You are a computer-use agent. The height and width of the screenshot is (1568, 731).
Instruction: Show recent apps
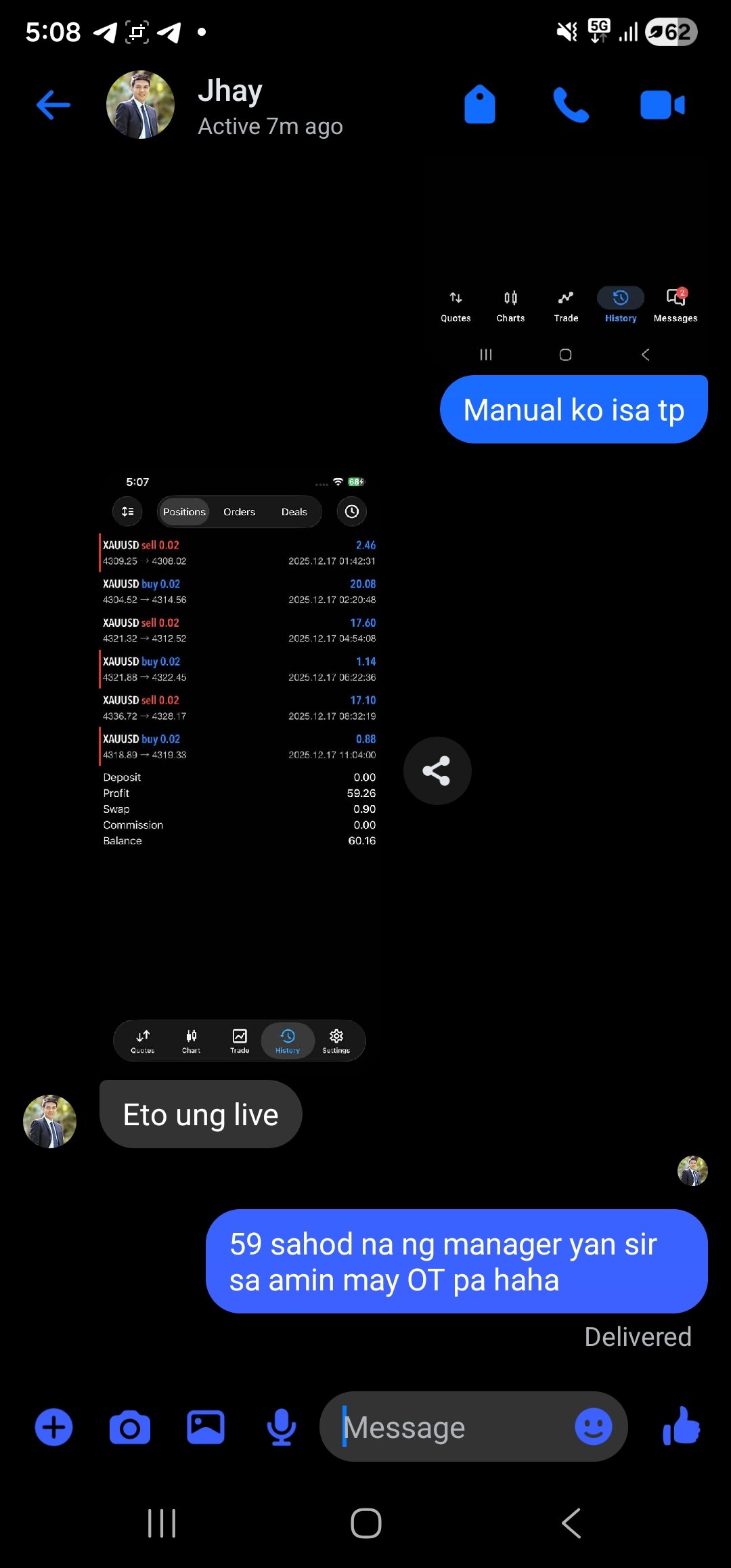(x=162, y=1523)
